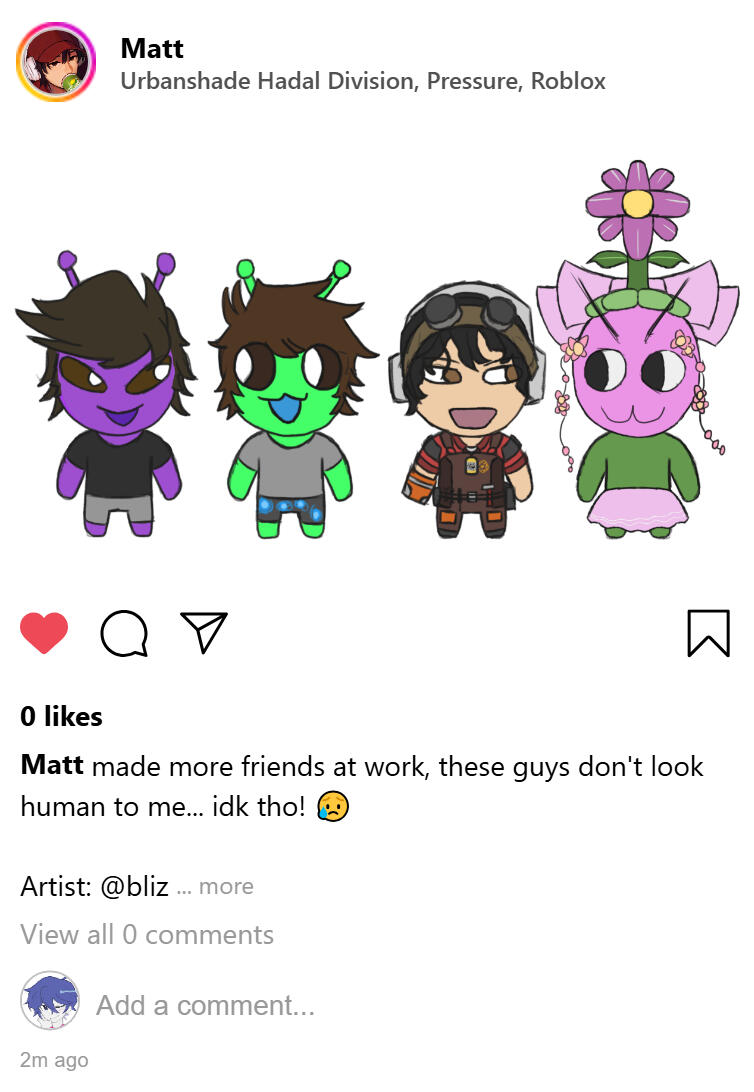Viewport: 754px width, 1092px height.
Task: Unlike the post with the red heart
Action: click(x=44, y=633)
